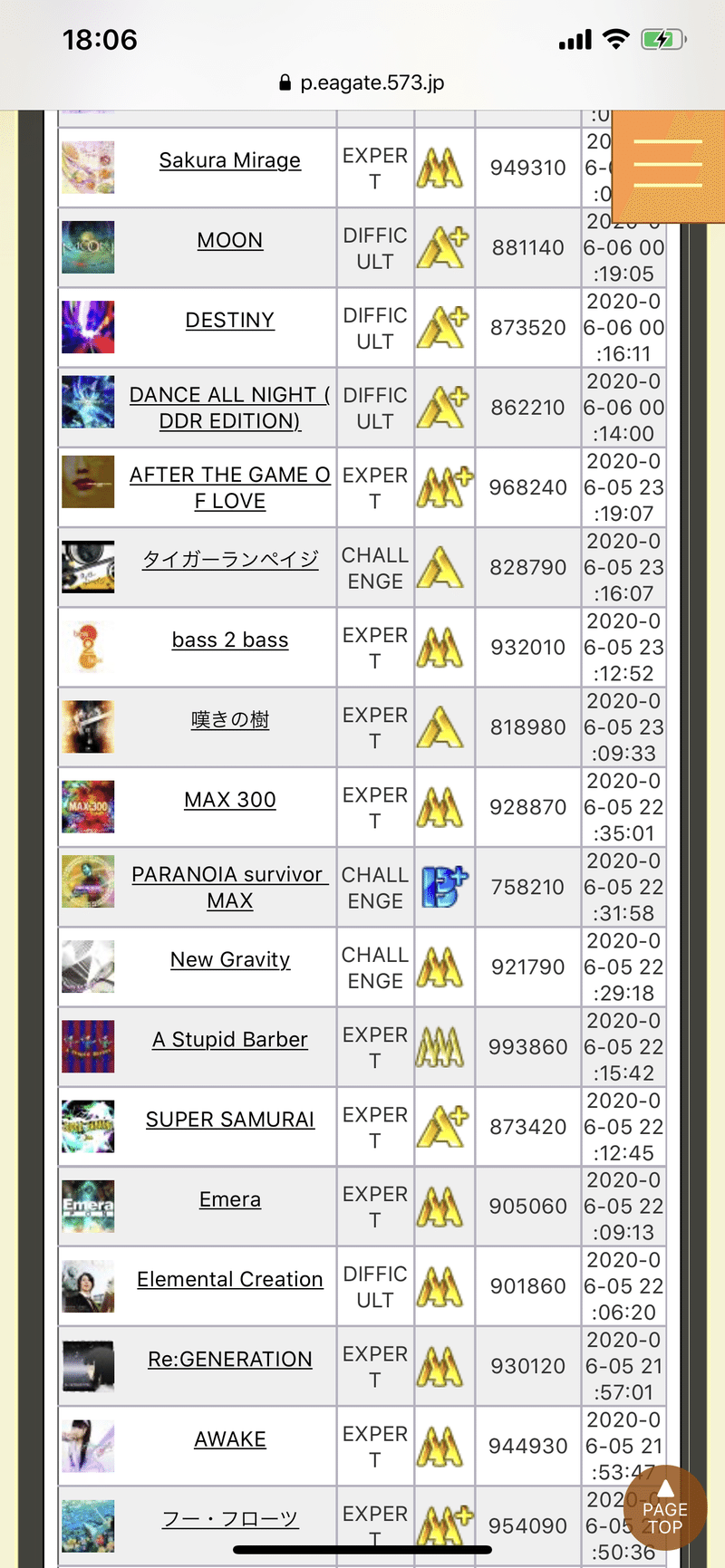The width and height of the screenshot is (725, 1568).
Task: Click the Elemental Creation jacket artwork
Action: 87,1285
